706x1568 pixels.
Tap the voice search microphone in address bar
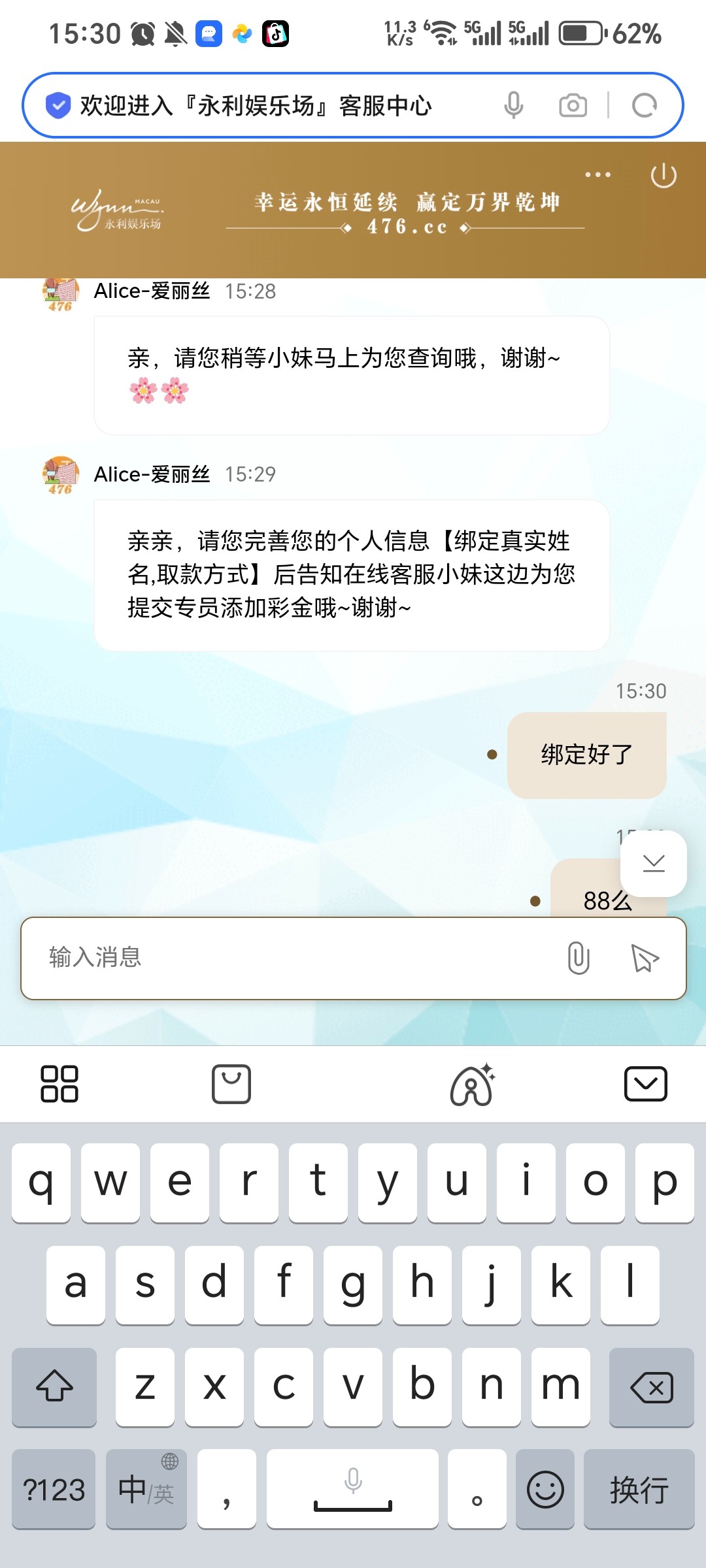click(x=514, y=105)
